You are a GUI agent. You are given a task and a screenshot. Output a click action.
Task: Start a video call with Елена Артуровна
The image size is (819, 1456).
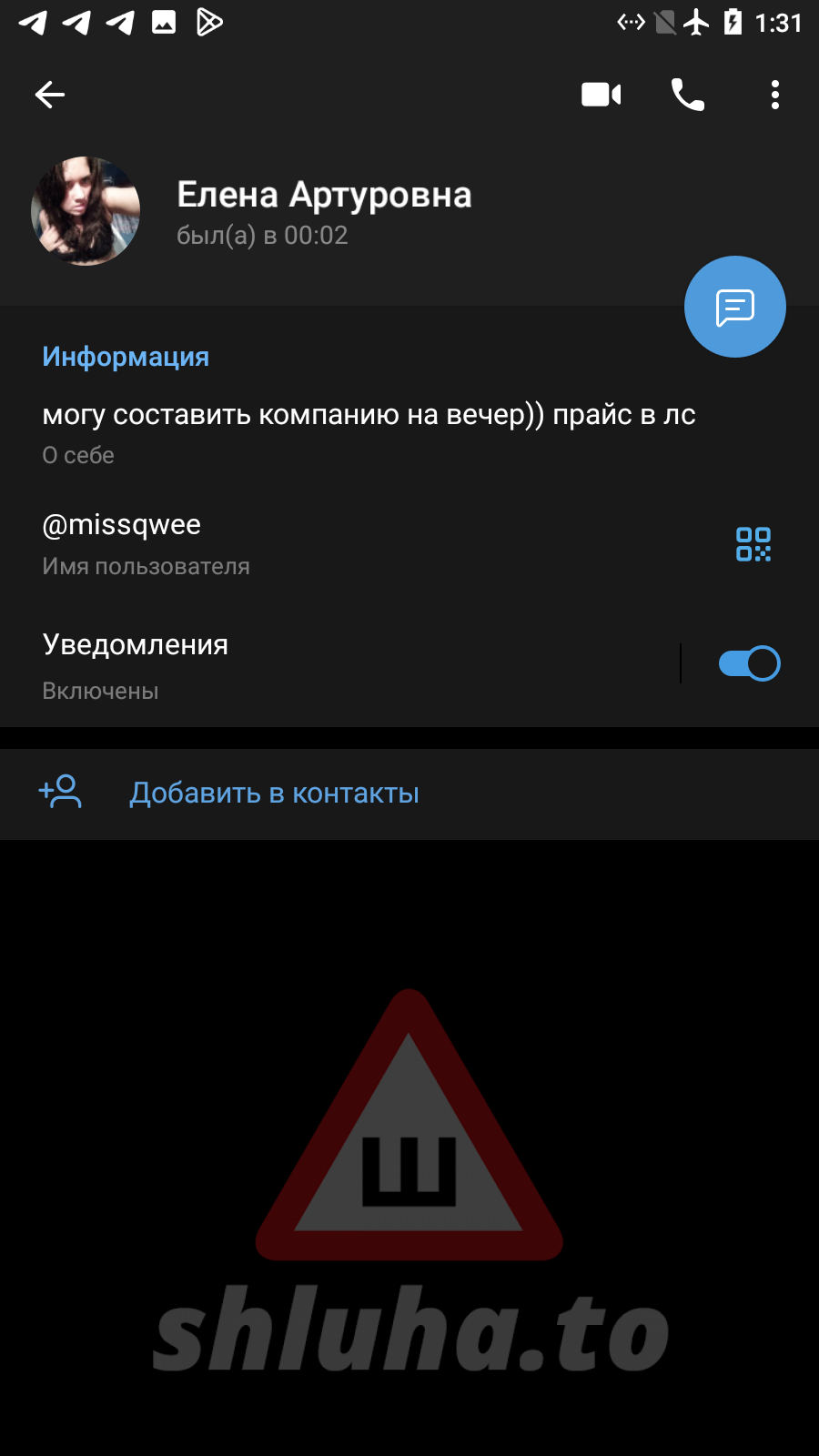point(601,95)
